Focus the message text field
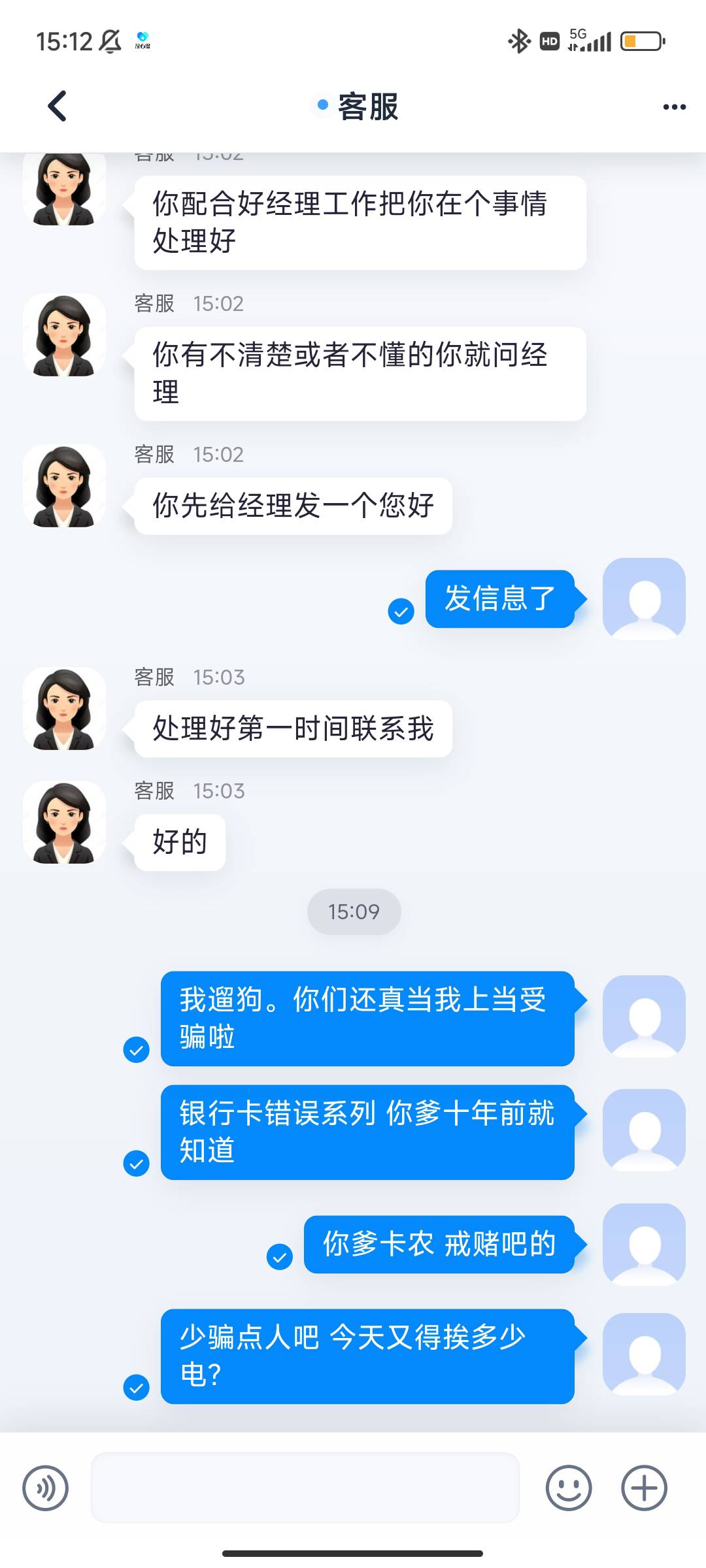This screenshot has width=706, height=1568. click(305, 1488)
